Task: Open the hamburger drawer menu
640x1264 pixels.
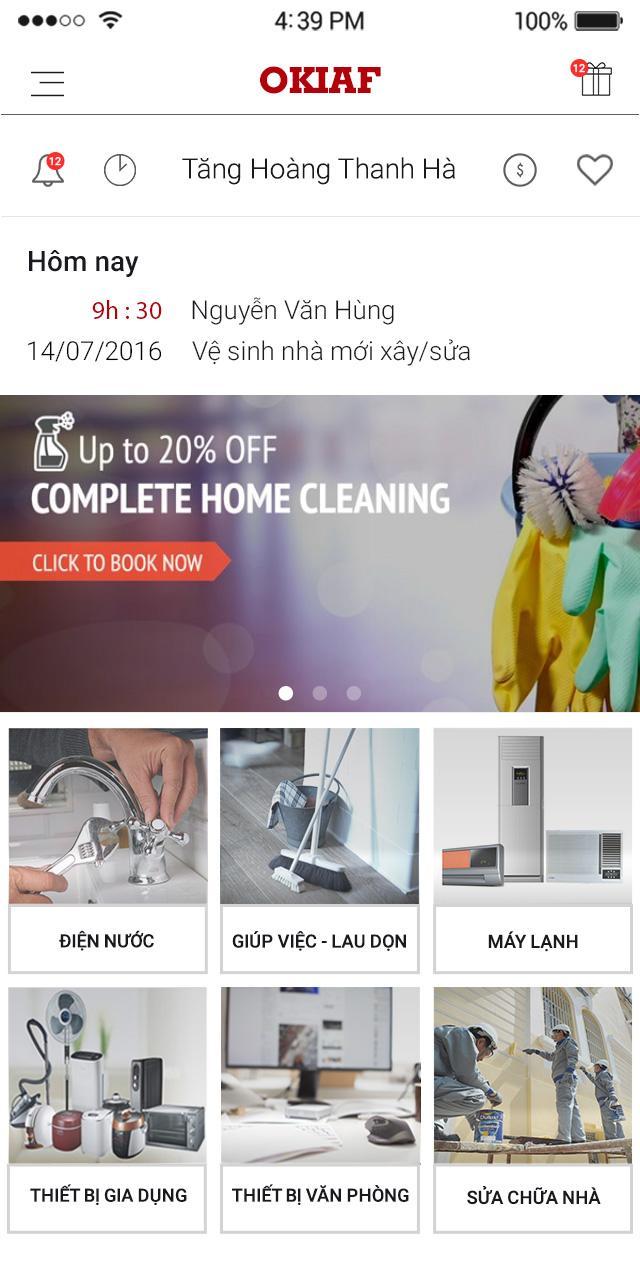Action: (47, 82)
